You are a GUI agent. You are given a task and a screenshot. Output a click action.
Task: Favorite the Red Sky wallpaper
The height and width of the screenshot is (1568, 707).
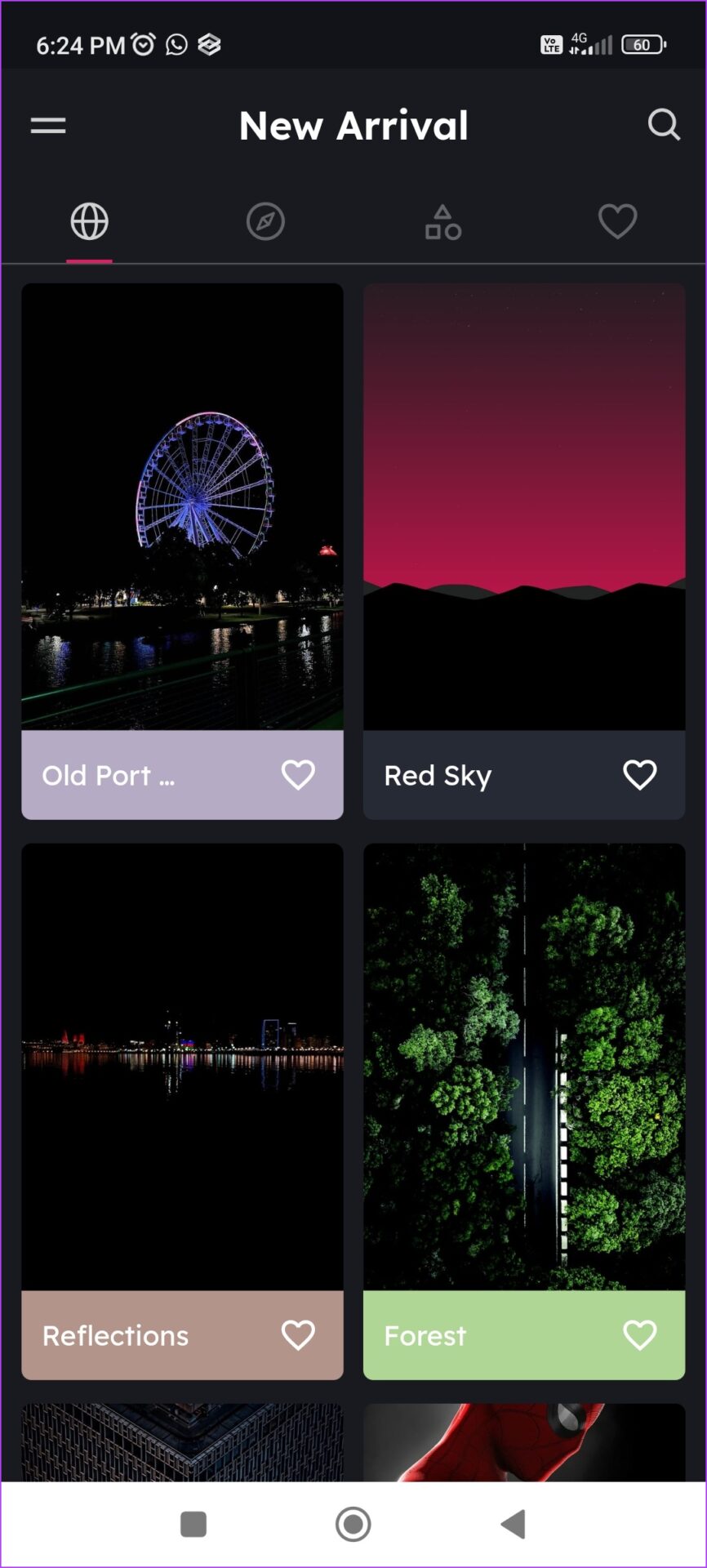639,774
